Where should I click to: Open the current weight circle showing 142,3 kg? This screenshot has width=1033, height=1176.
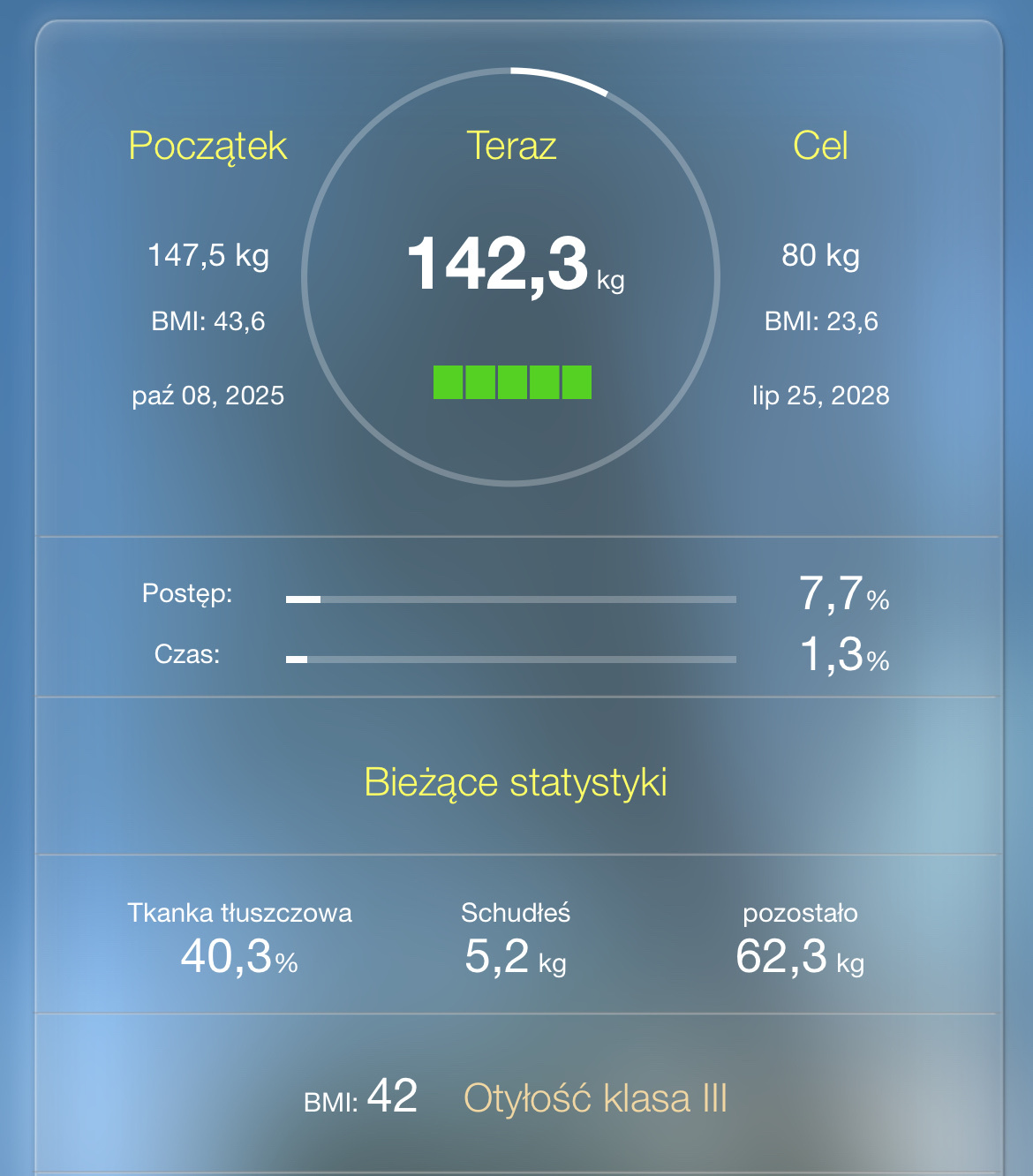click(x=511, y=277)
